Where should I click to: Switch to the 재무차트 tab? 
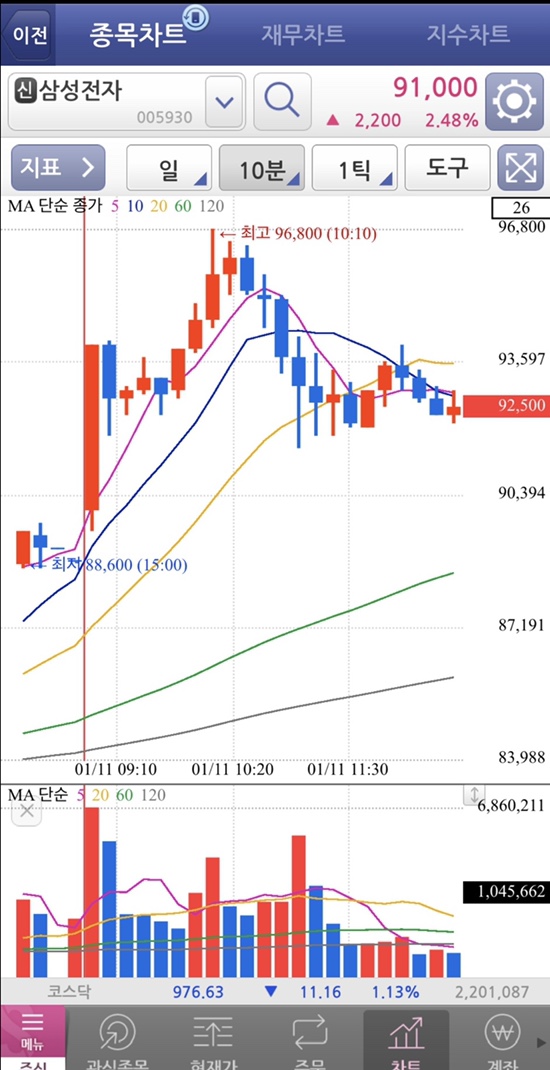pos(303,33)
